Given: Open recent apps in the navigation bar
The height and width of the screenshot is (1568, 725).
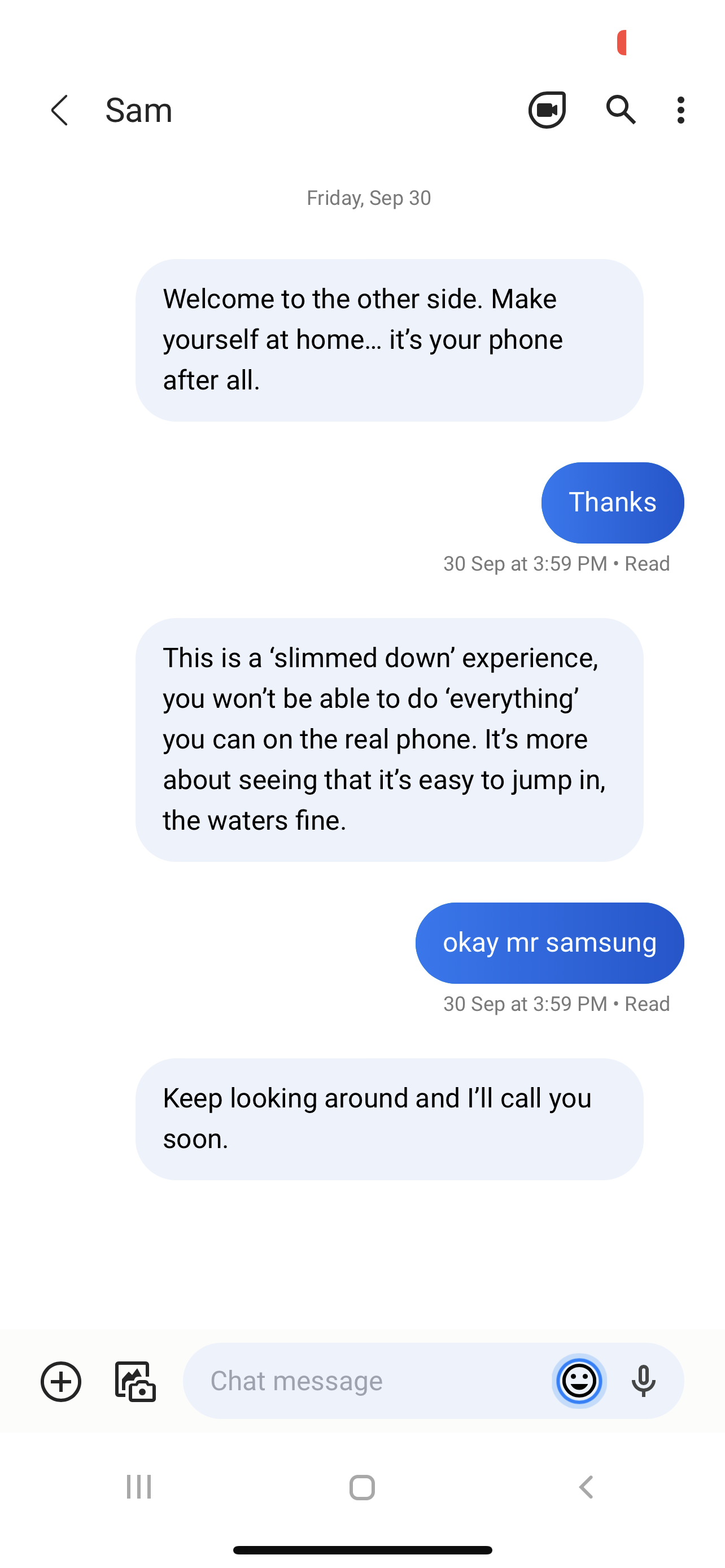Looking at the screenshot, I should coord(139,1487).
